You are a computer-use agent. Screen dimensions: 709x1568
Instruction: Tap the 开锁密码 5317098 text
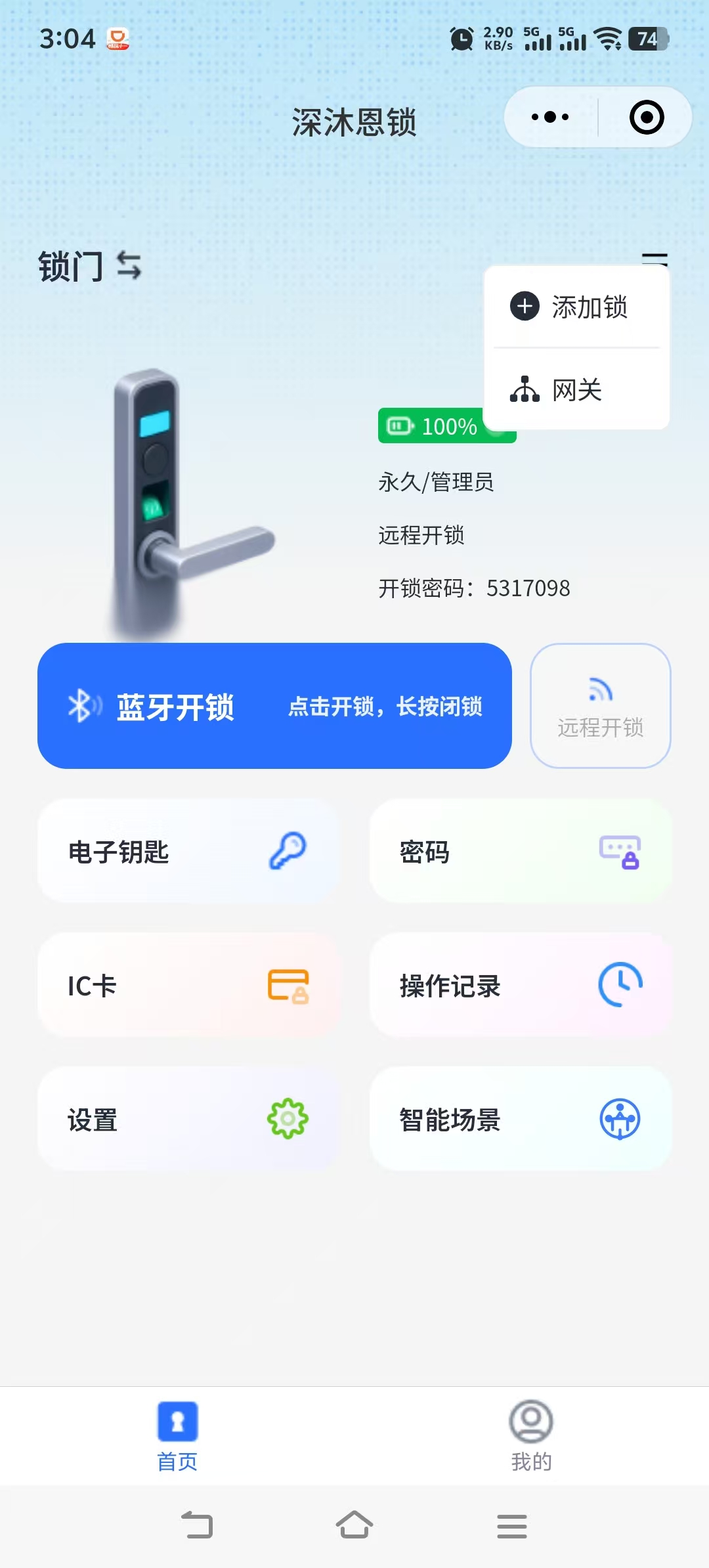476,589
